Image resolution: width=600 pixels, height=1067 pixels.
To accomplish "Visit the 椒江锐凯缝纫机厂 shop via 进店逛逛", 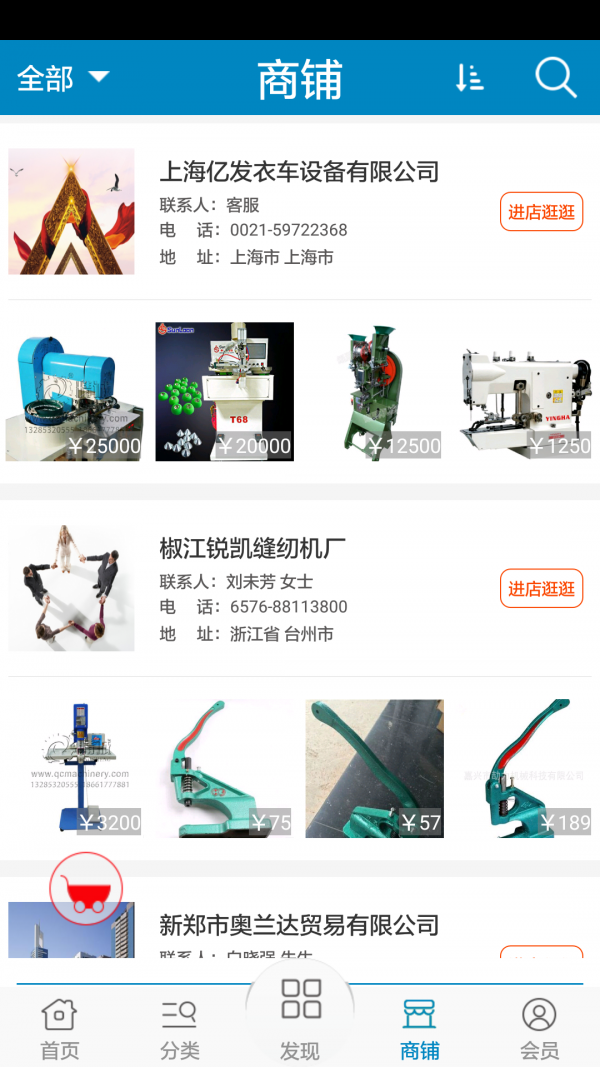I will (x=541, y=589).
